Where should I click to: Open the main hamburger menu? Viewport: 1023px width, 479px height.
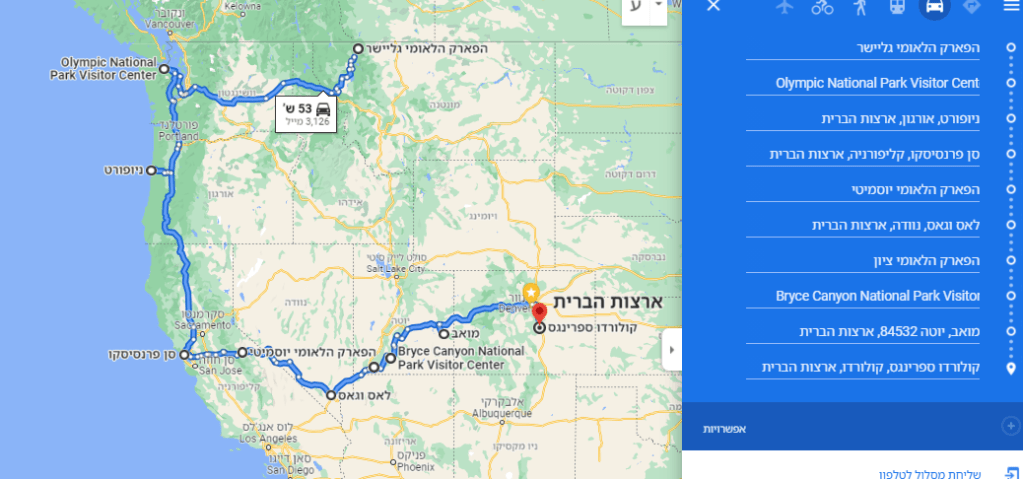tap(1010, 7)
